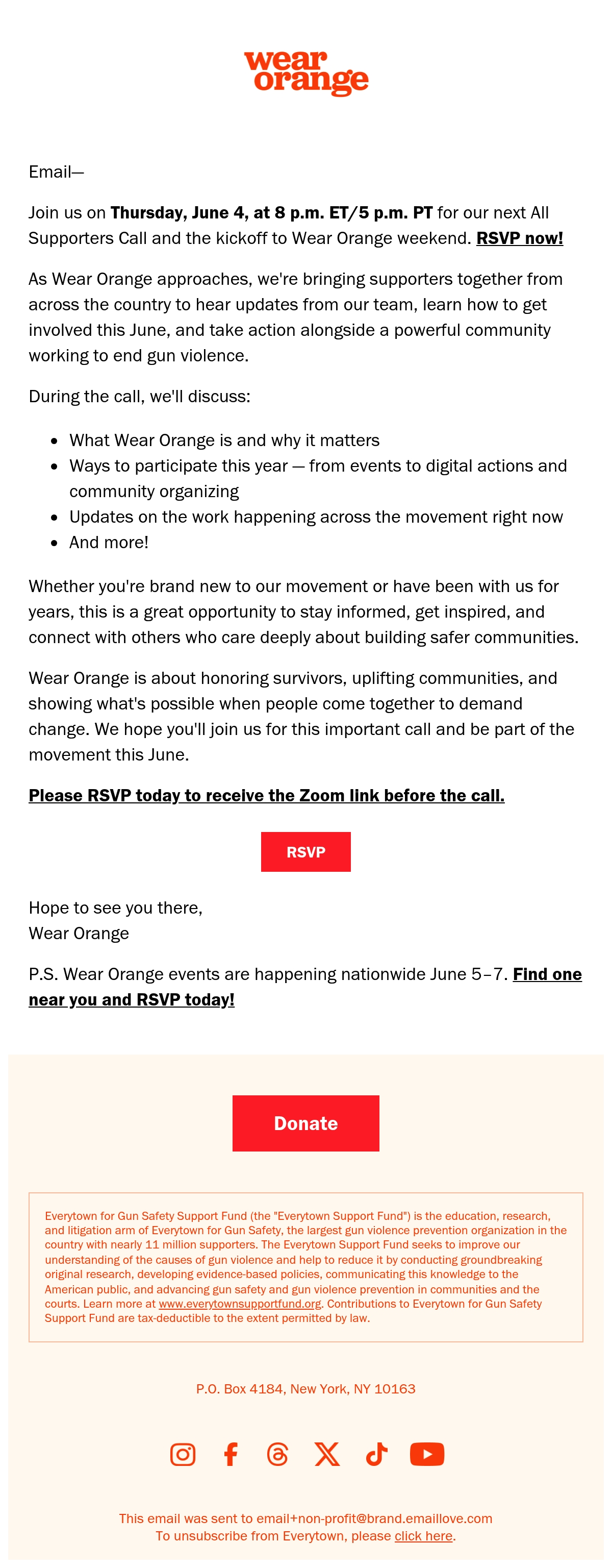Open the YouTube icon
Viewport: 612px width, 1568px height.
point(427,1454)
